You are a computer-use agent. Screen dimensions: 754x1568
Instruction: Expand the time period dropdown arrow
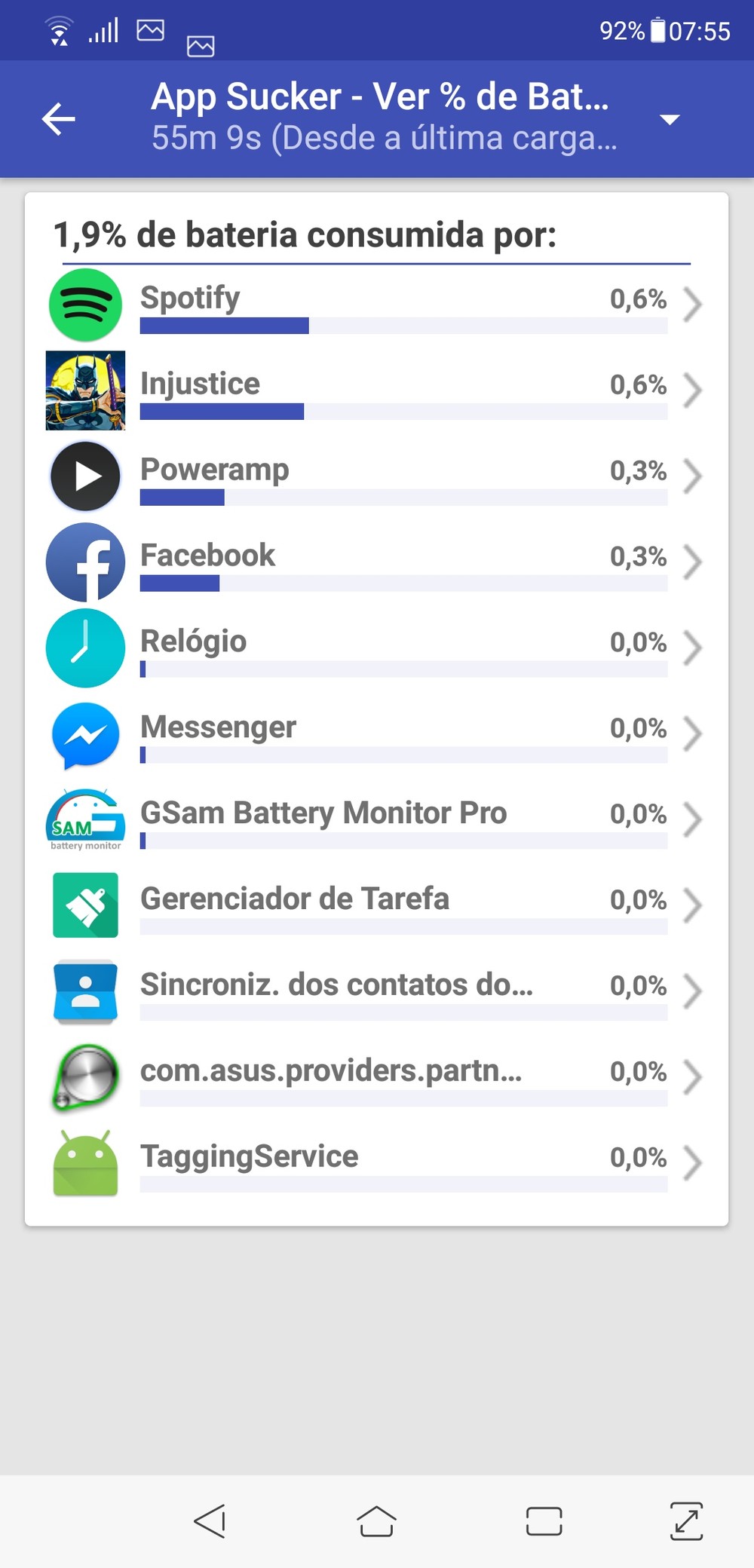(670, 119)
